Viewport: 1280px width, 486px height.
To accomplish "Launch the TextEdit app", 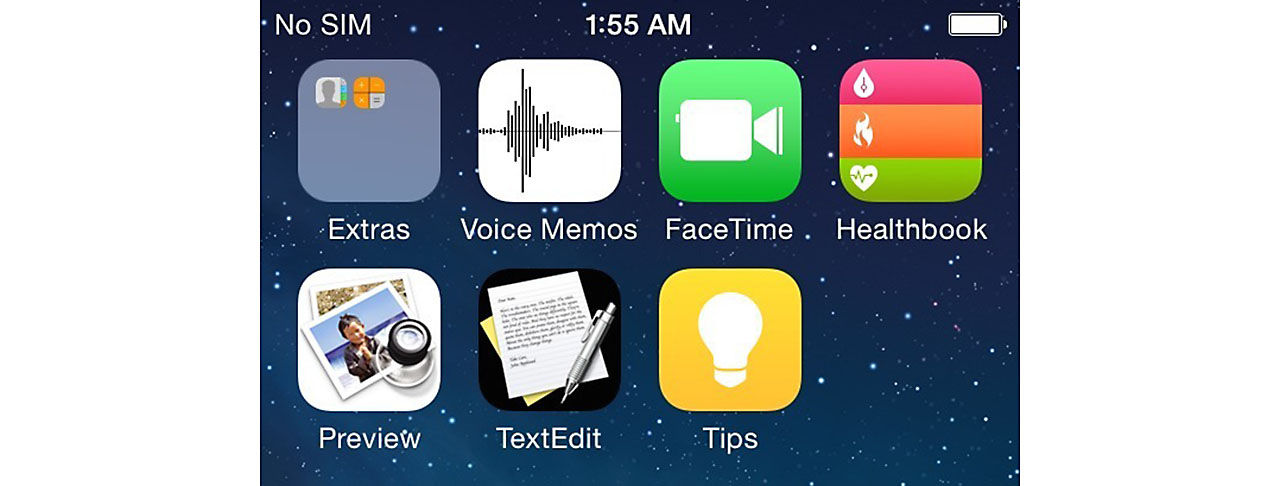I will [549, 340].
